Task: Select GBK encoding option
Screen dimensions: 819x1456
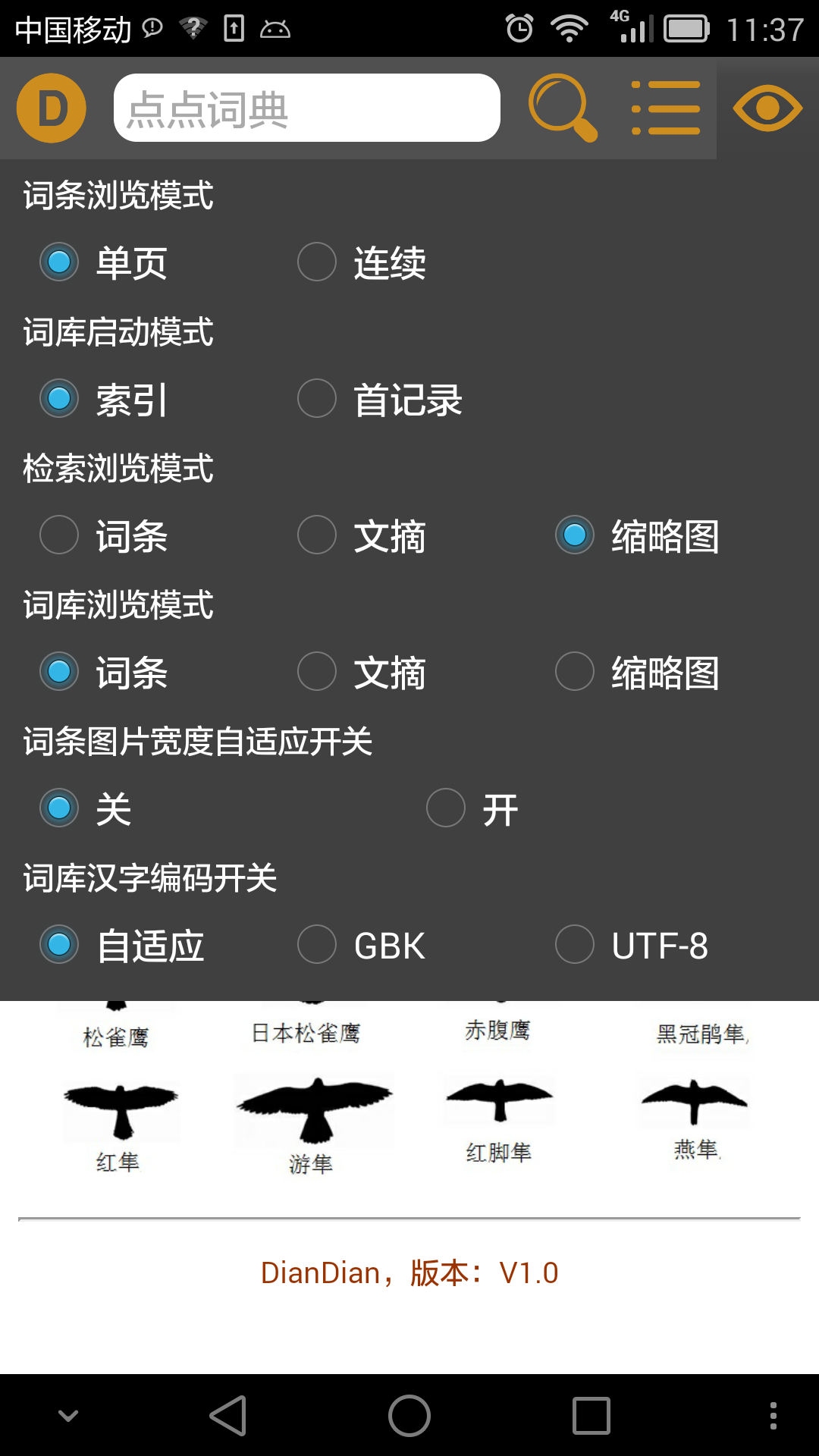Action: (x=316, y=945)
